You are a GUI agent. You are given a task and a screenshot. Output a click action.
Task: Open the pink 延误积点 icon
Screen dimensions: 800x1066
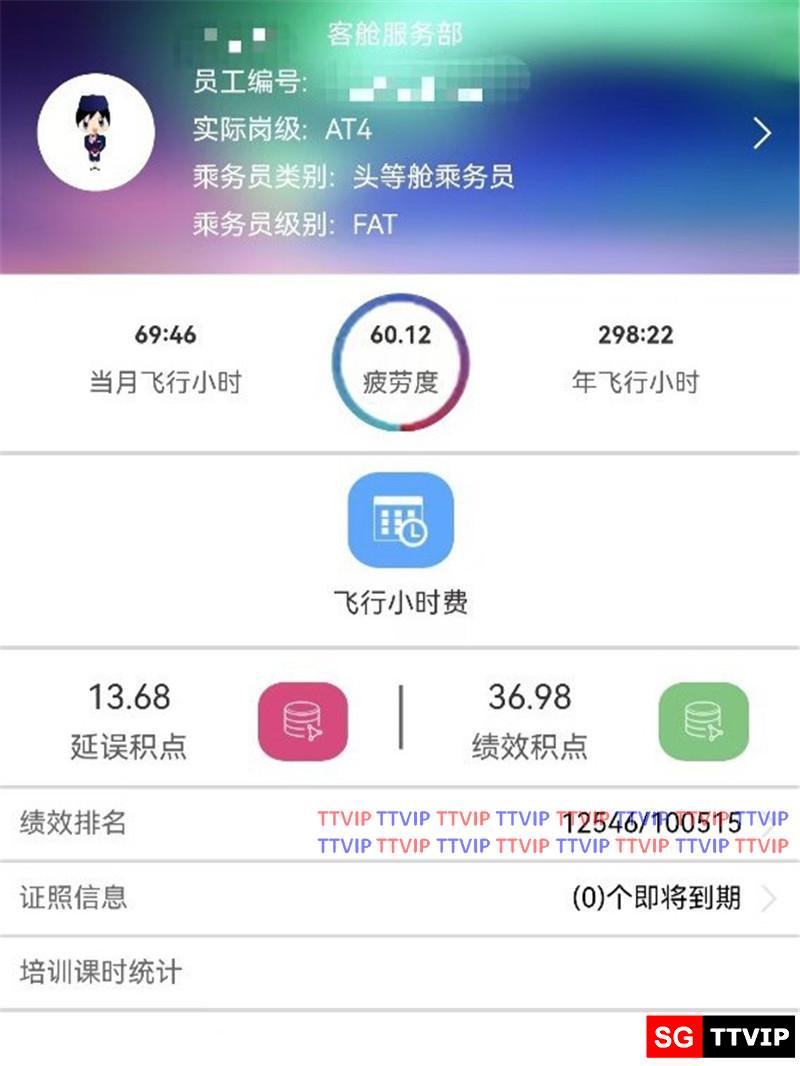pos(303,721)
